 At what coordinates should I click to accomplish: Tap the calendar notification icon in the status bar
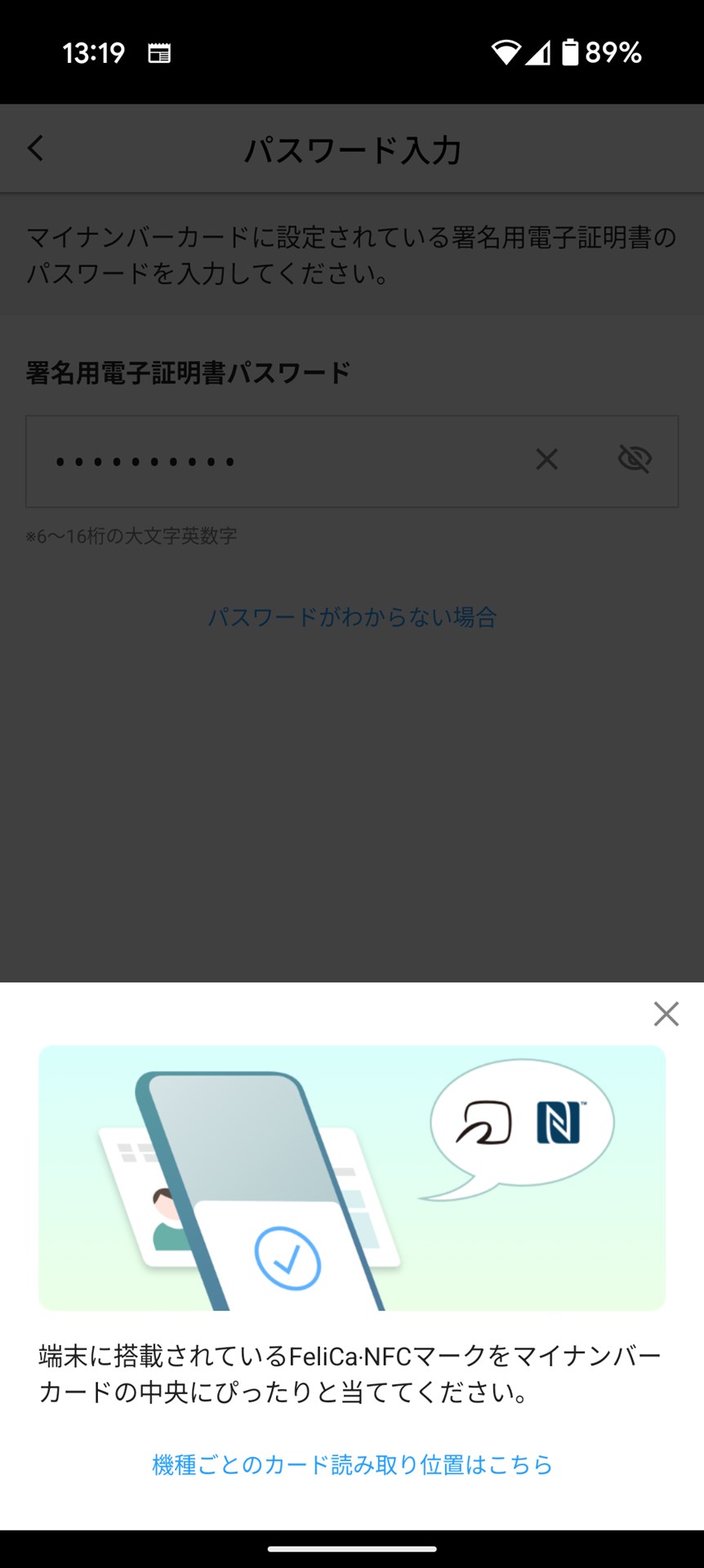pyautogui.click(x=160, y=52)
